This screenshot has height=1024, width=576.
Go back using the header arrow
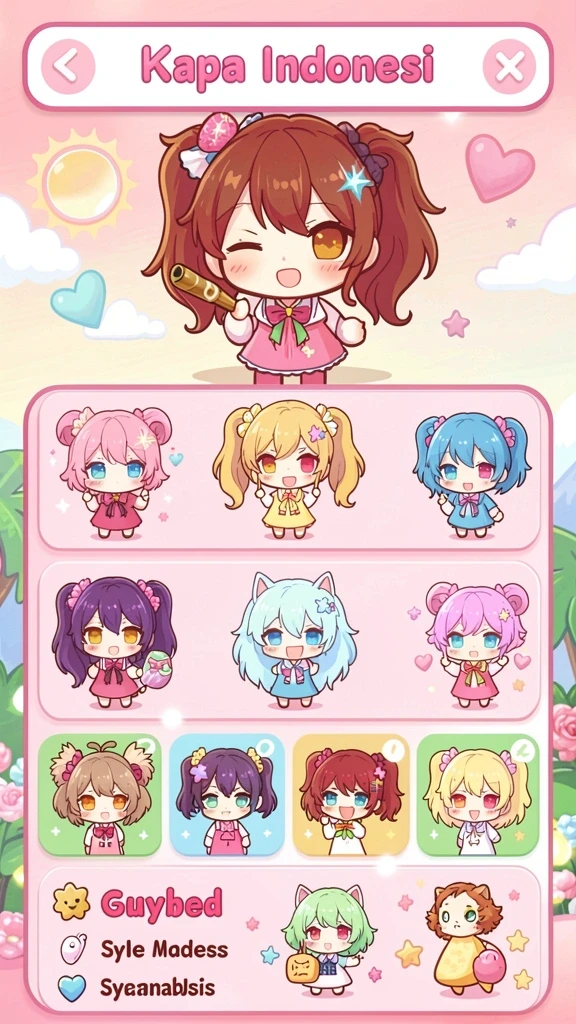click(x=68, y=66)
